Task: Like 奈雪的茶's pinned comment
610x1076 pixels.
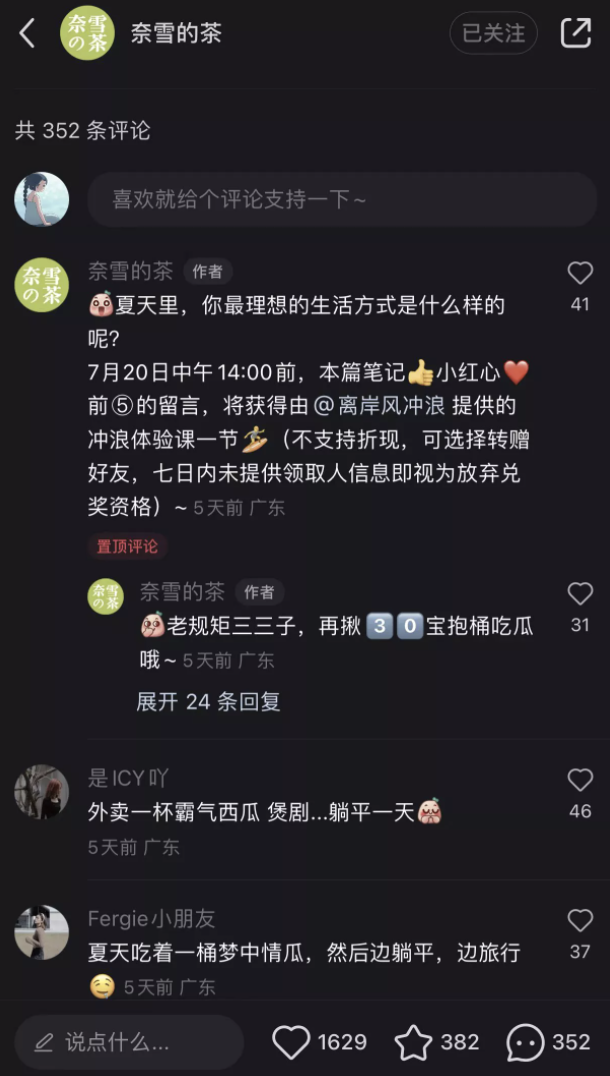Action: (580, 274)
